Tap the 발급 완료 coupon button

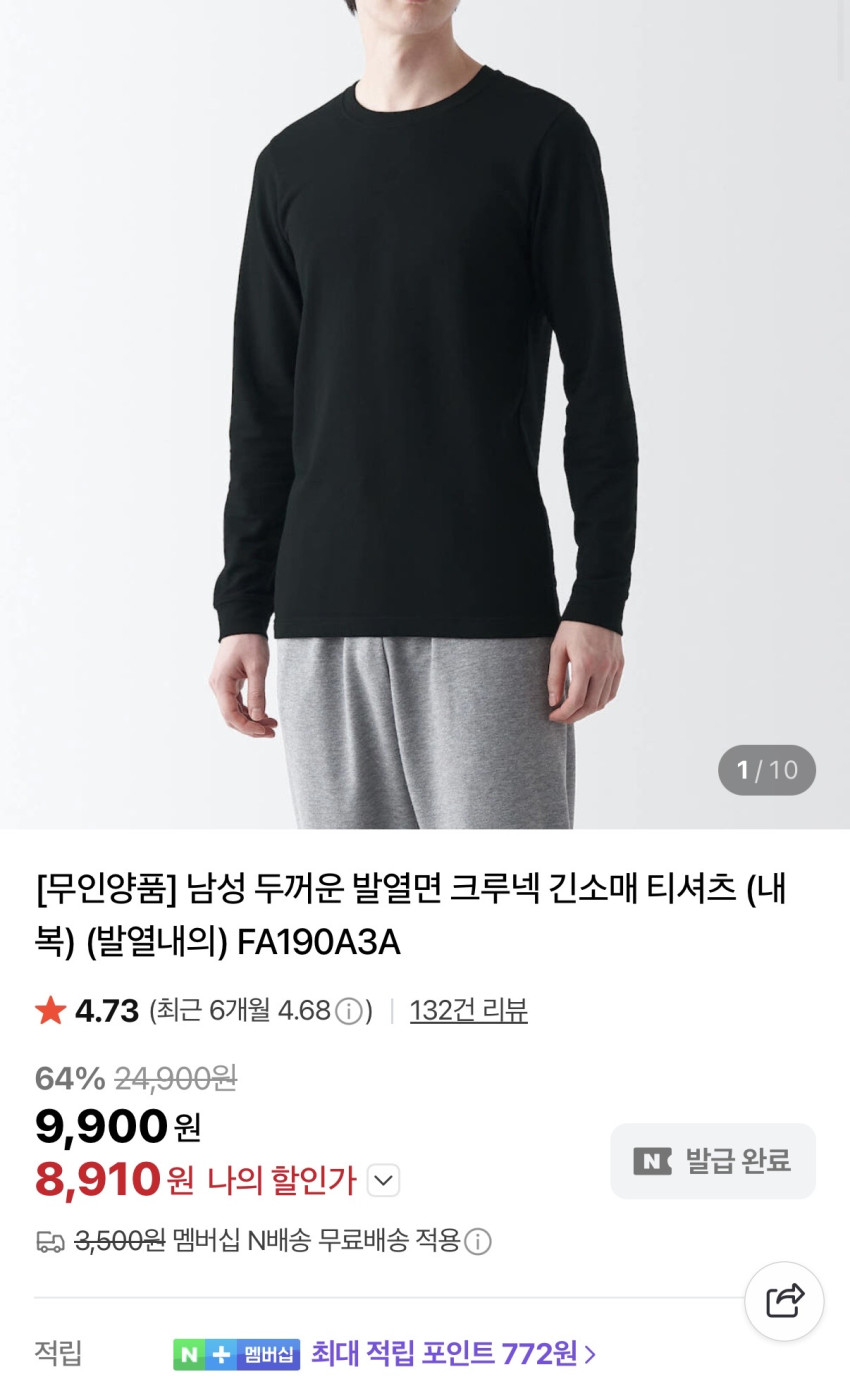(713, 1161)
